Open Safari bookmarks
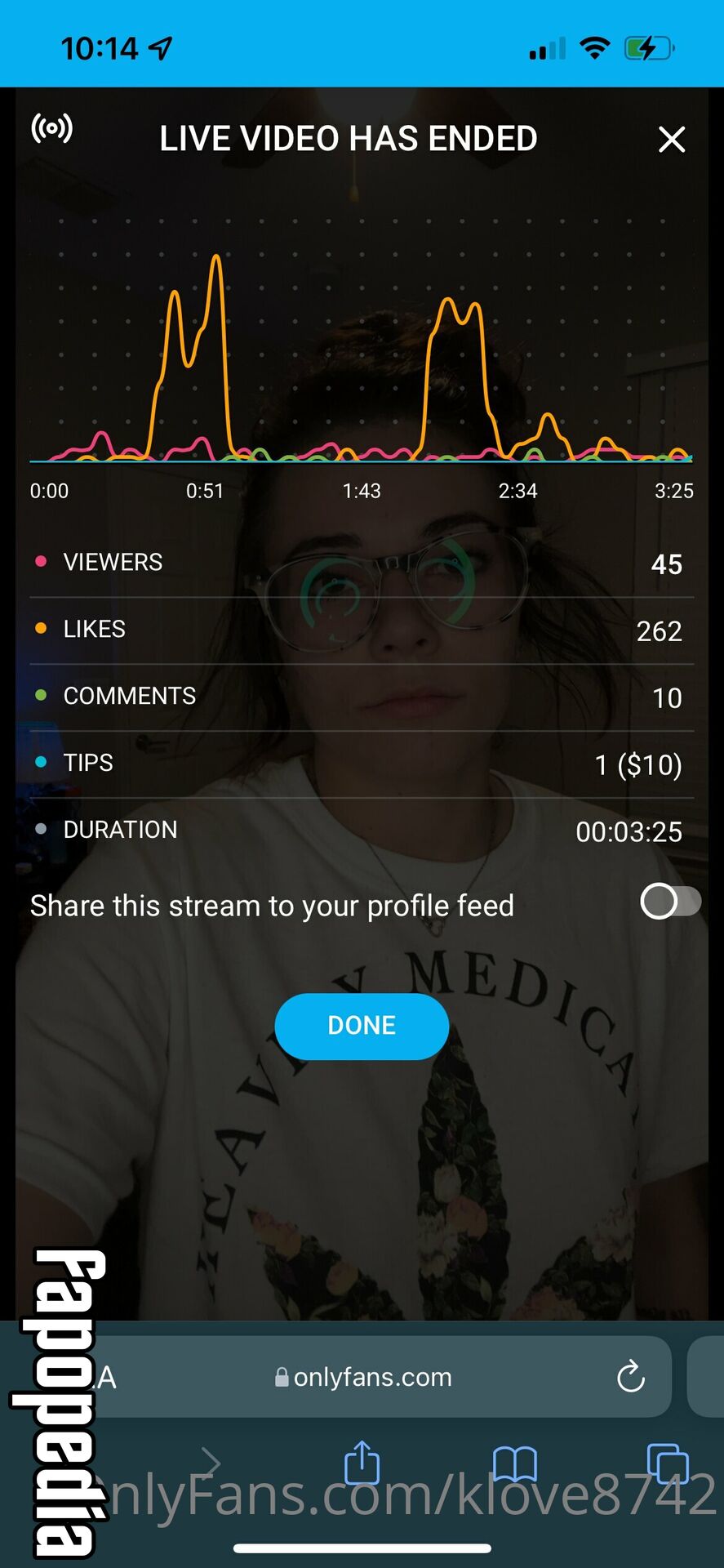Image resolution: width=724 pixels, height=1568 pixels. [x=515, y=1463]
